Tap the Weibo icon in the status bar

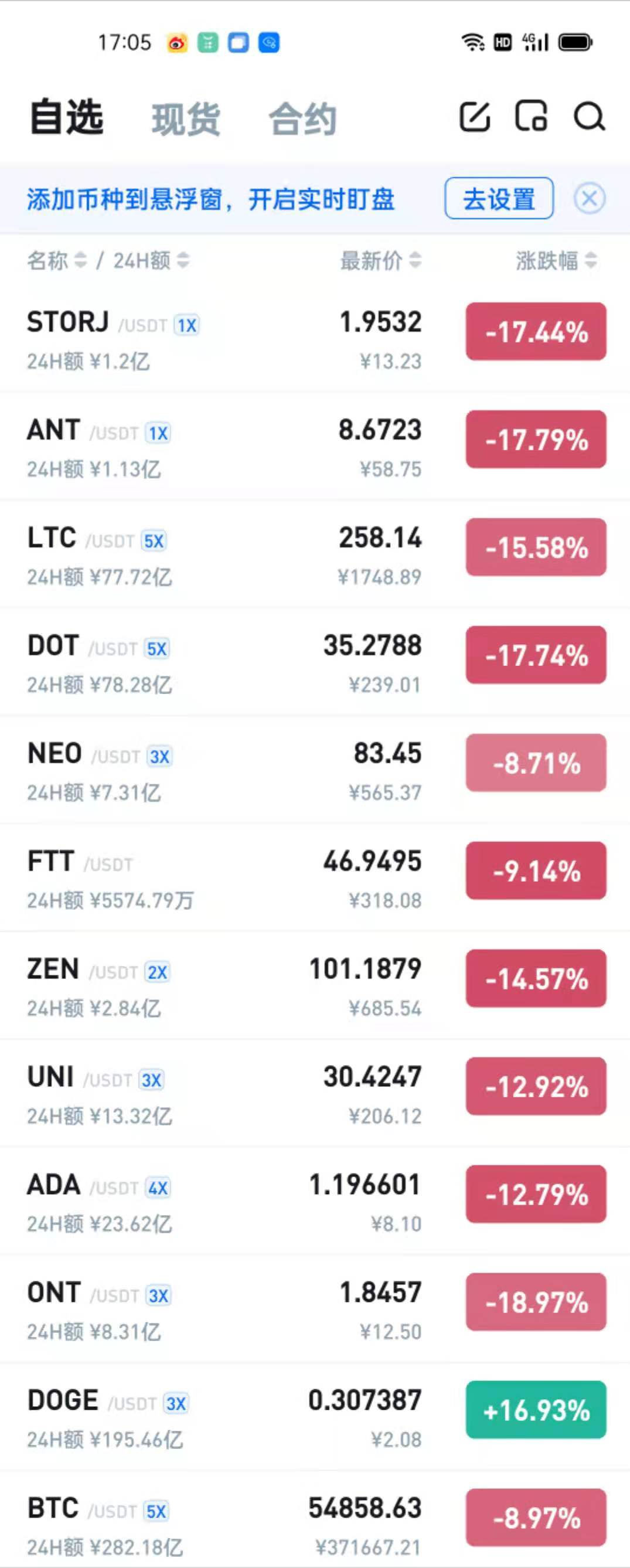(x=177, y=43)
